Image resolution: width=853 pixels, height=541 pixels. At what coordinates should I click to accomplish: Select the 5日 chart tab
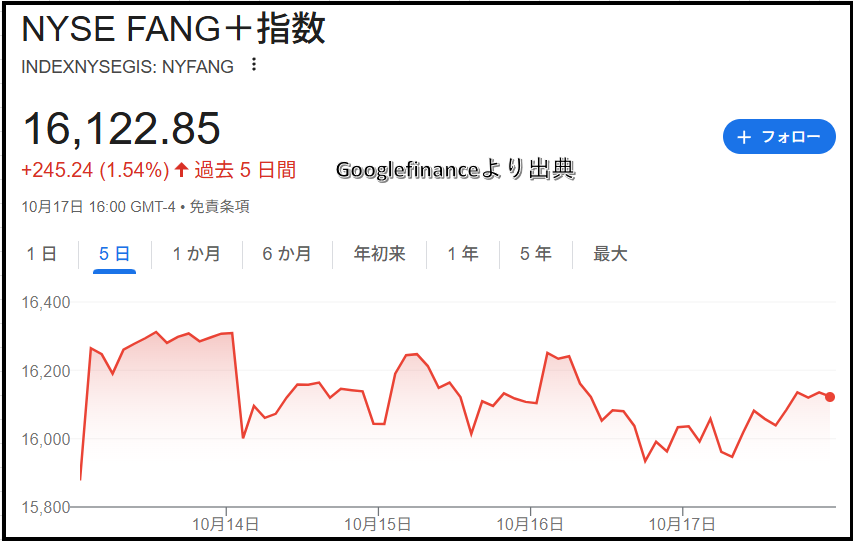(x=115, y=254)
